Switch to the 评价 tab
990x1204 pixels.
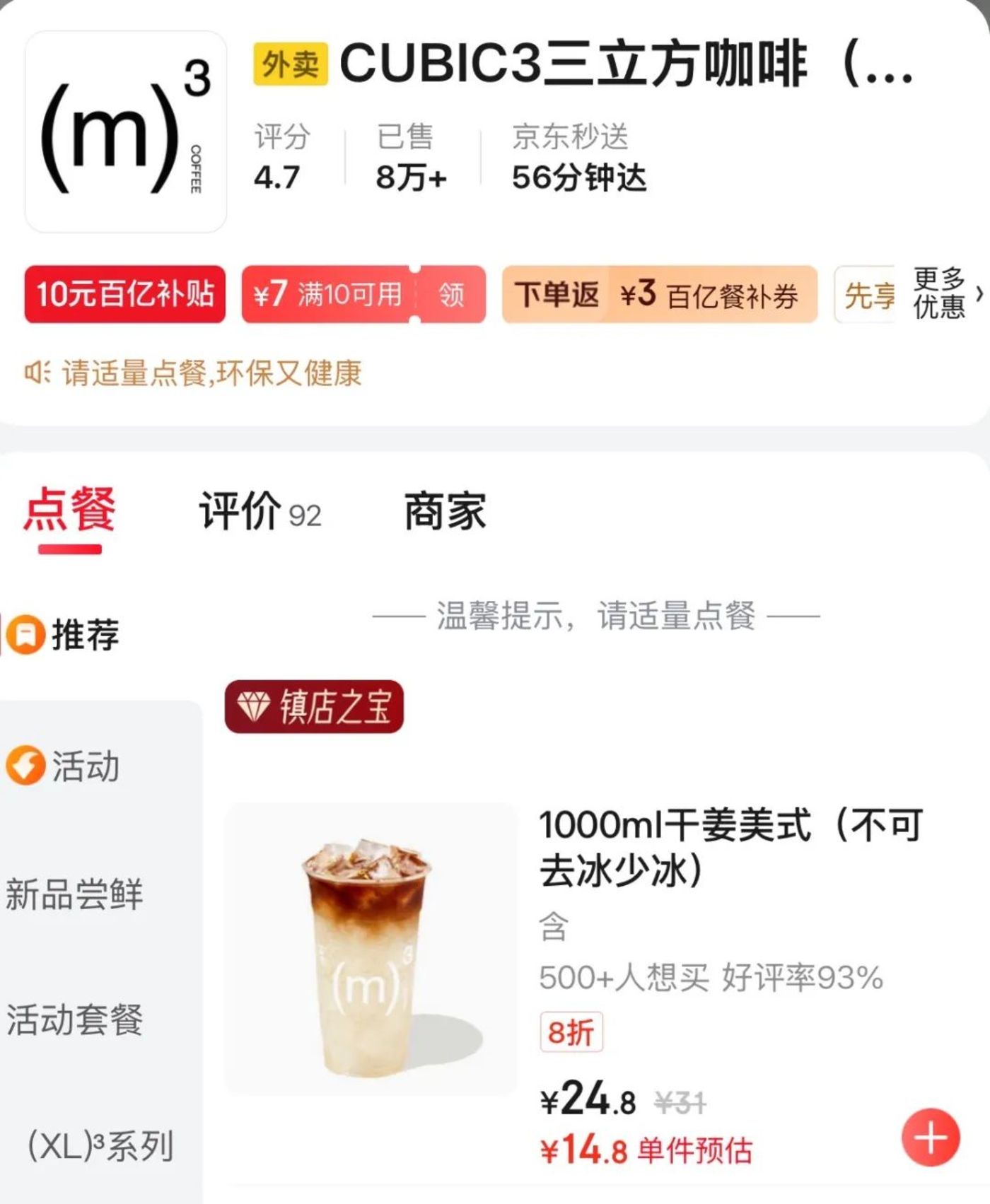tap(260, 511)
